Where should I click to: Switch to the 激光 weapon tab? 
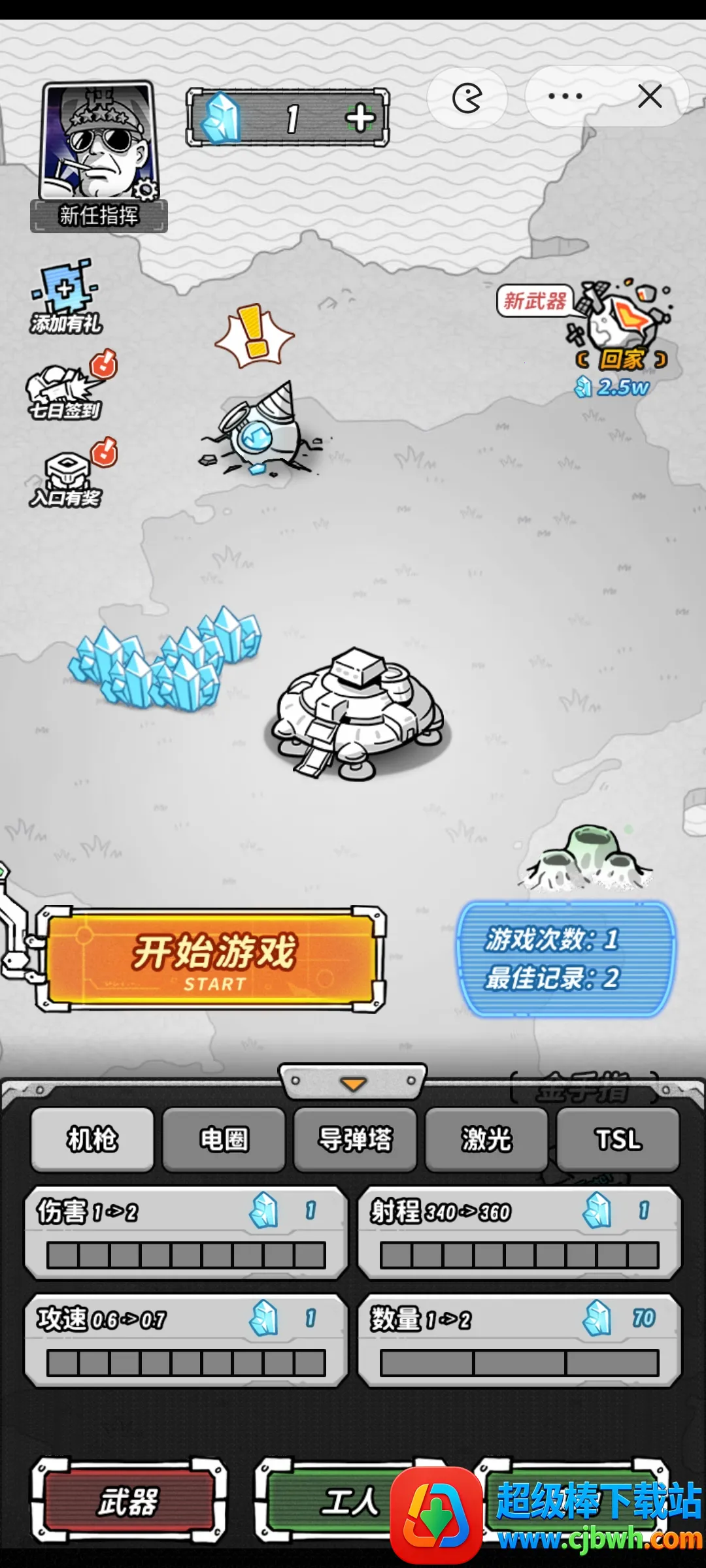tap(486, 1139)
